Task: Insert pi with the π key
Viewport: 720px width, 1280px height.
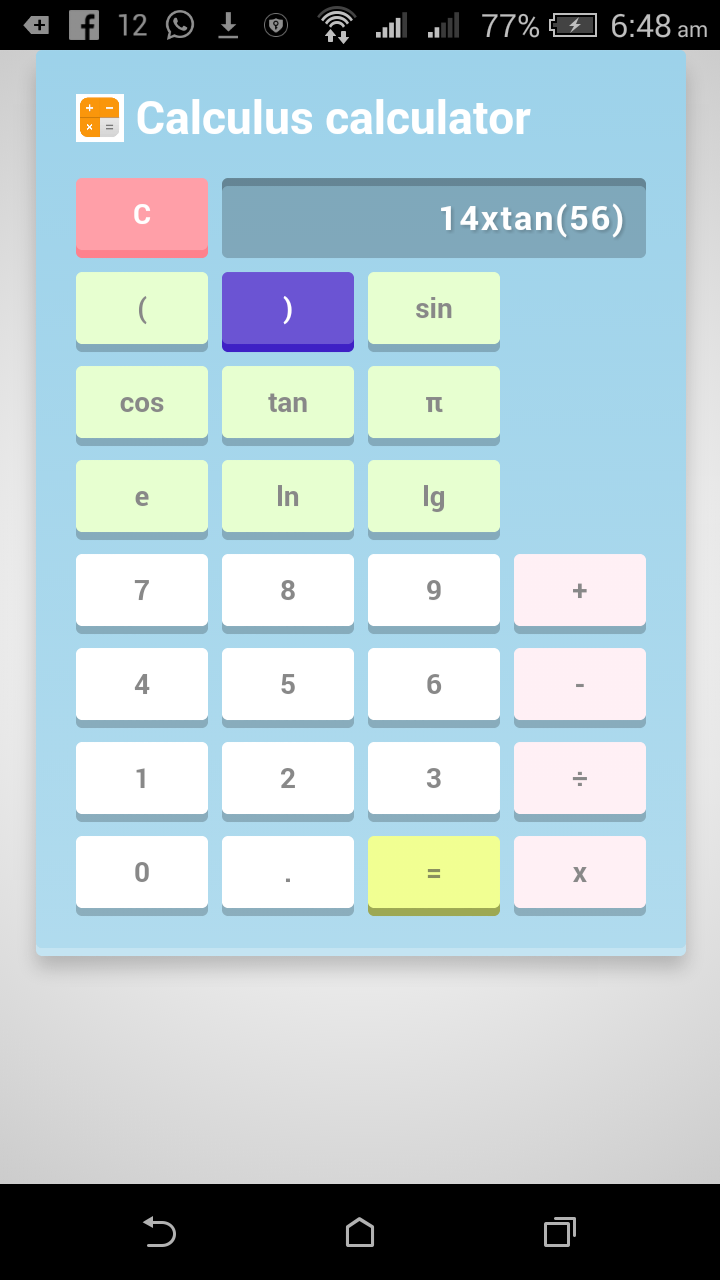Action: (433, 402)
